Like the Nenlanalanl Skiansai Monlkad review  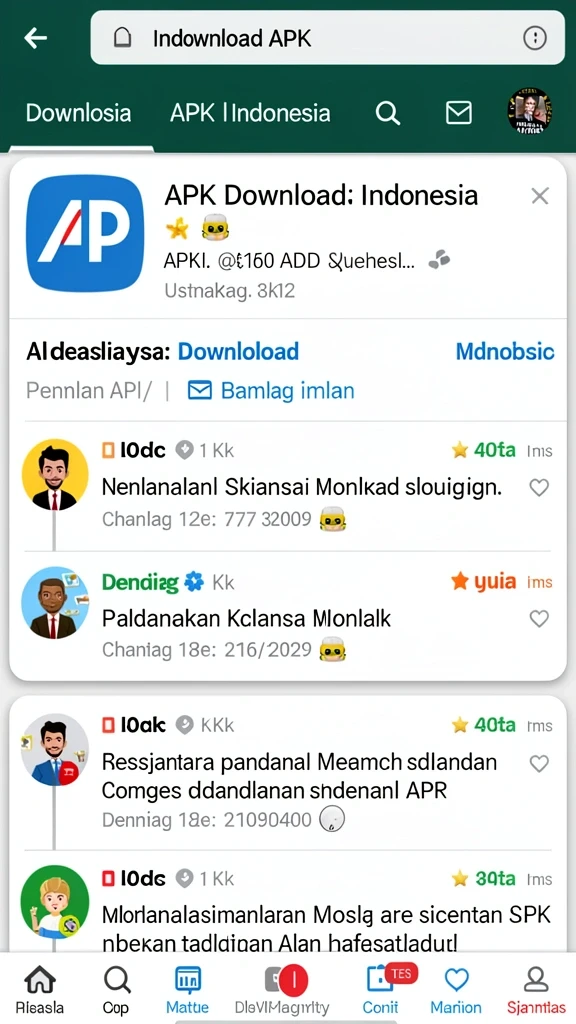(539, 487)
